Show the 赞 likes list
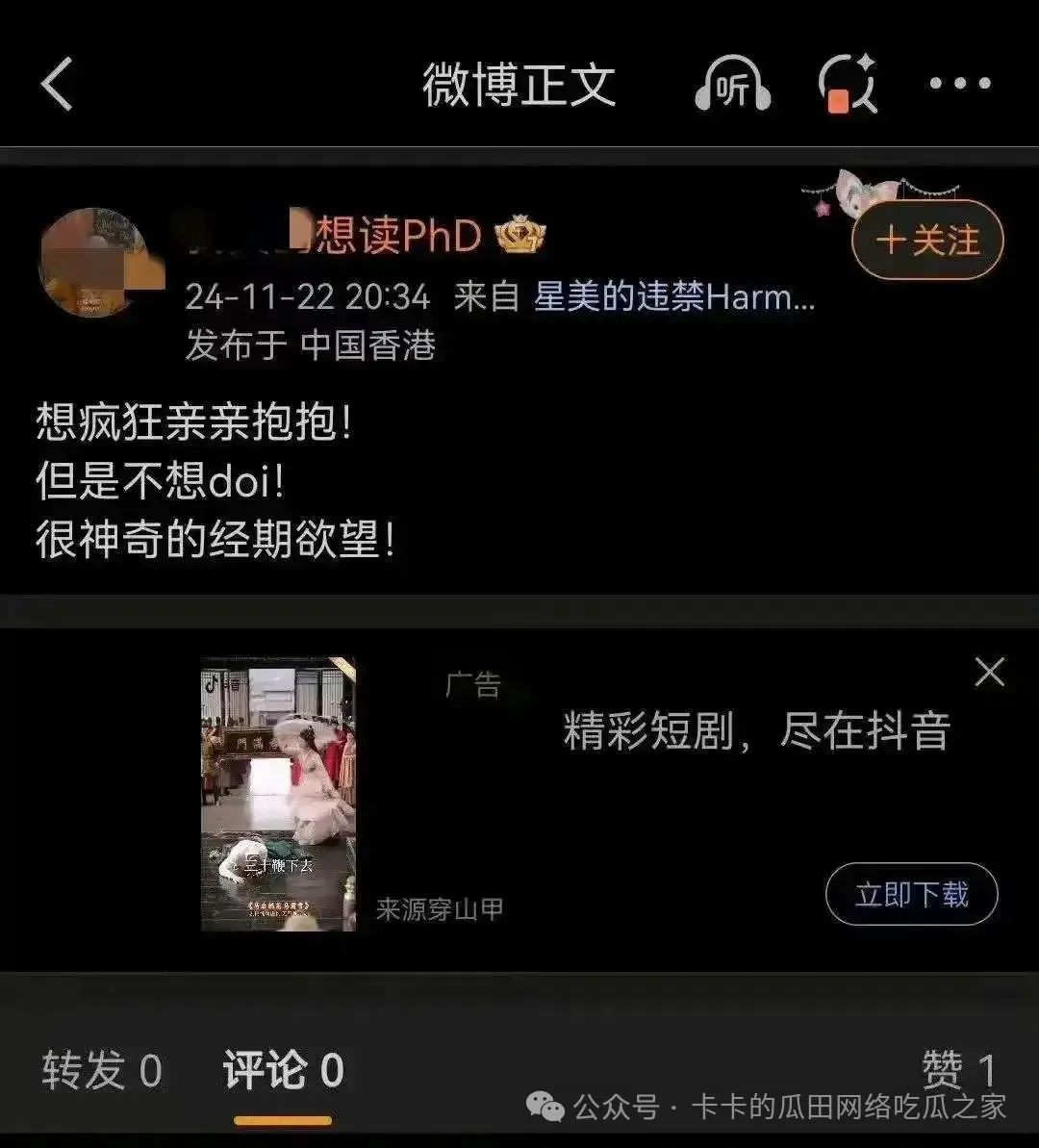Image resolution: width=1039 pixels, height=1148 pixels. tap(958, 1070)
